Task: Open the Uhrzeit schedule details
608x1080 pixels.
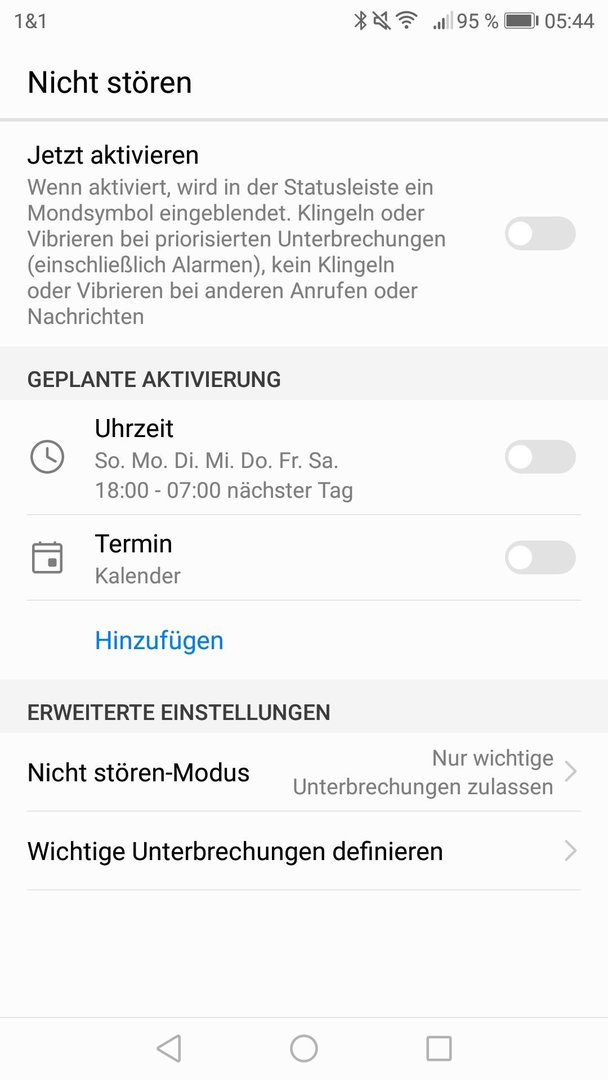Action: tap(262, 457)
